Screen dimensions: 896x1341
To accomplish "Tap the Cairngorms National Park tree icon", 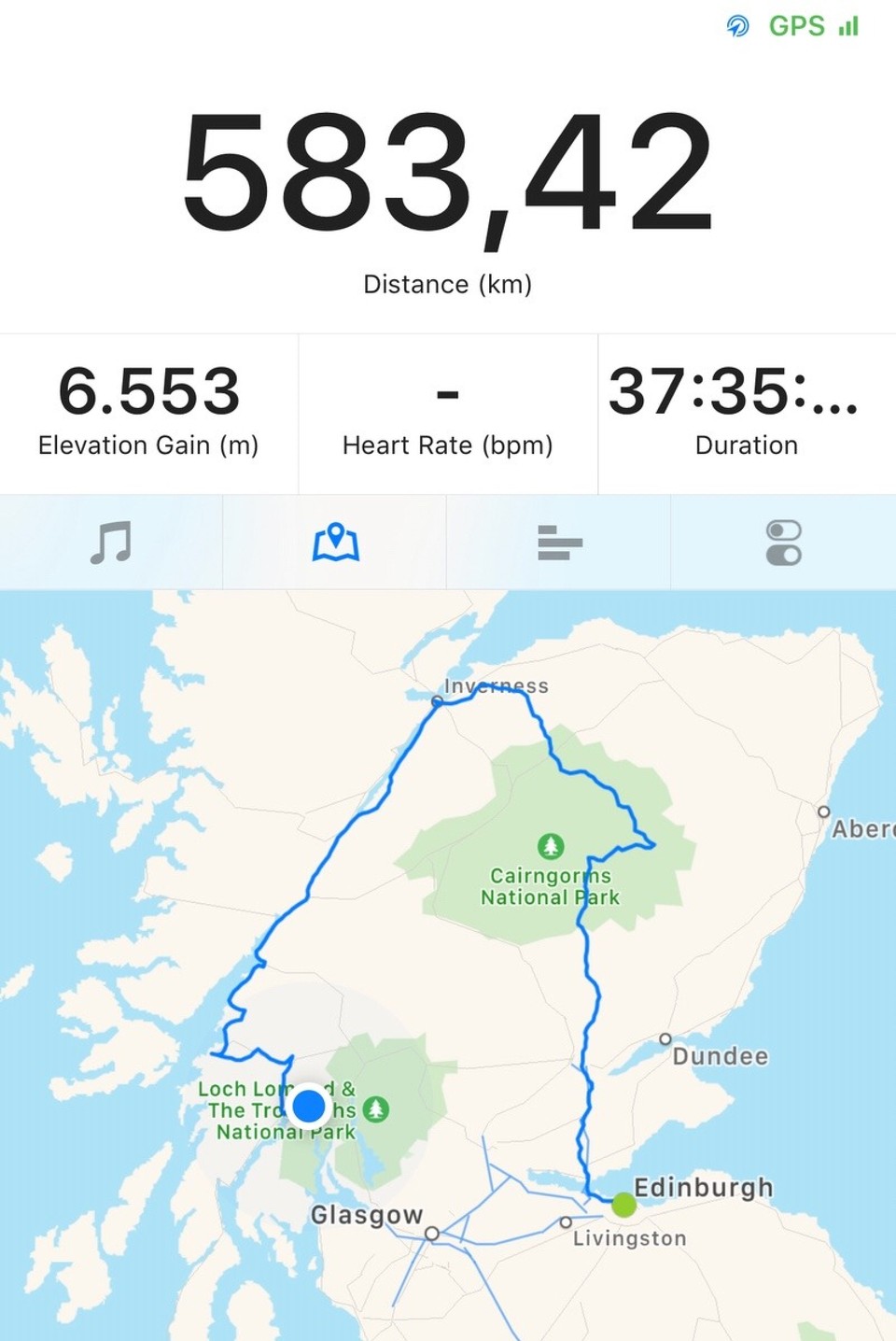I will point(550,846).
